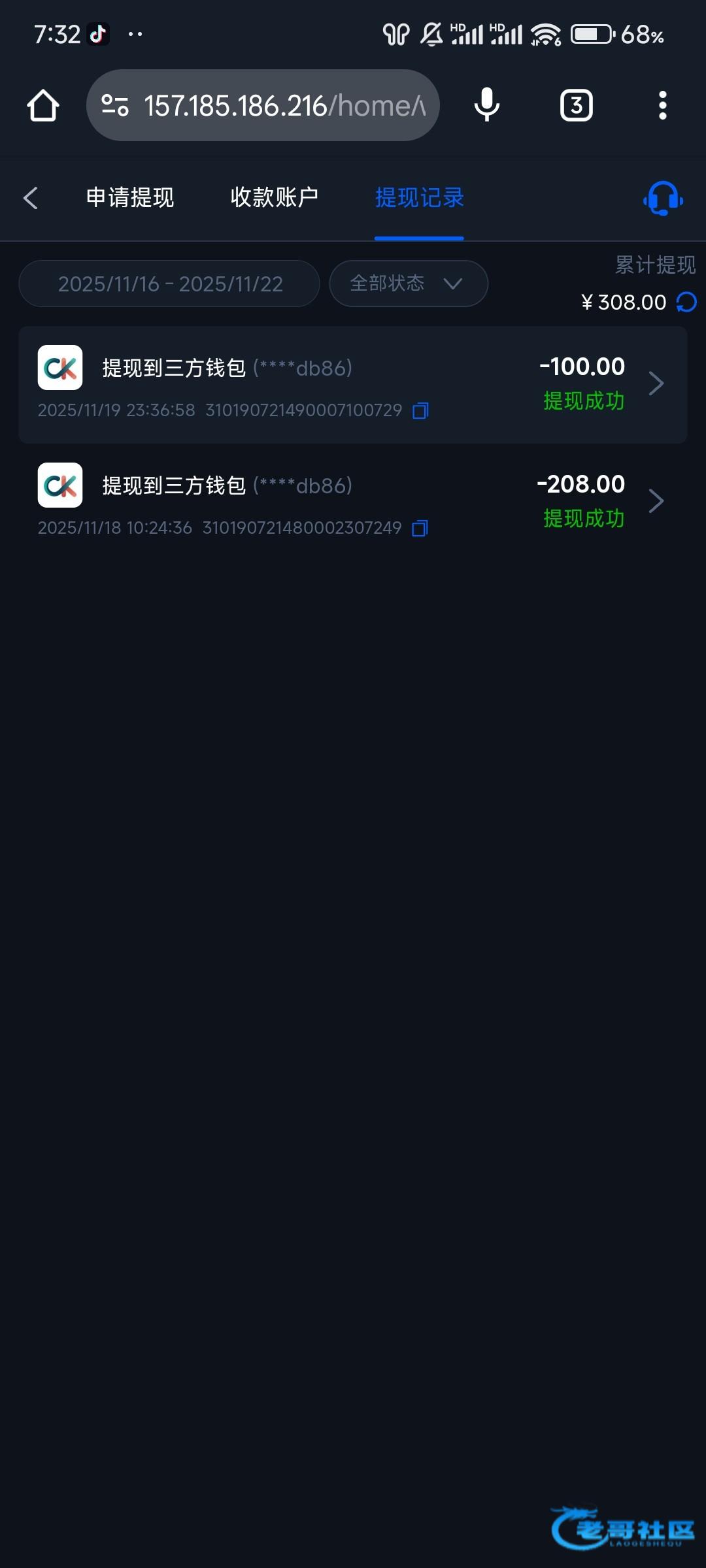The height and width of the screenshot is (1568, 706).
Task: Switch to the 收款账户 tab
Action: 275,197
